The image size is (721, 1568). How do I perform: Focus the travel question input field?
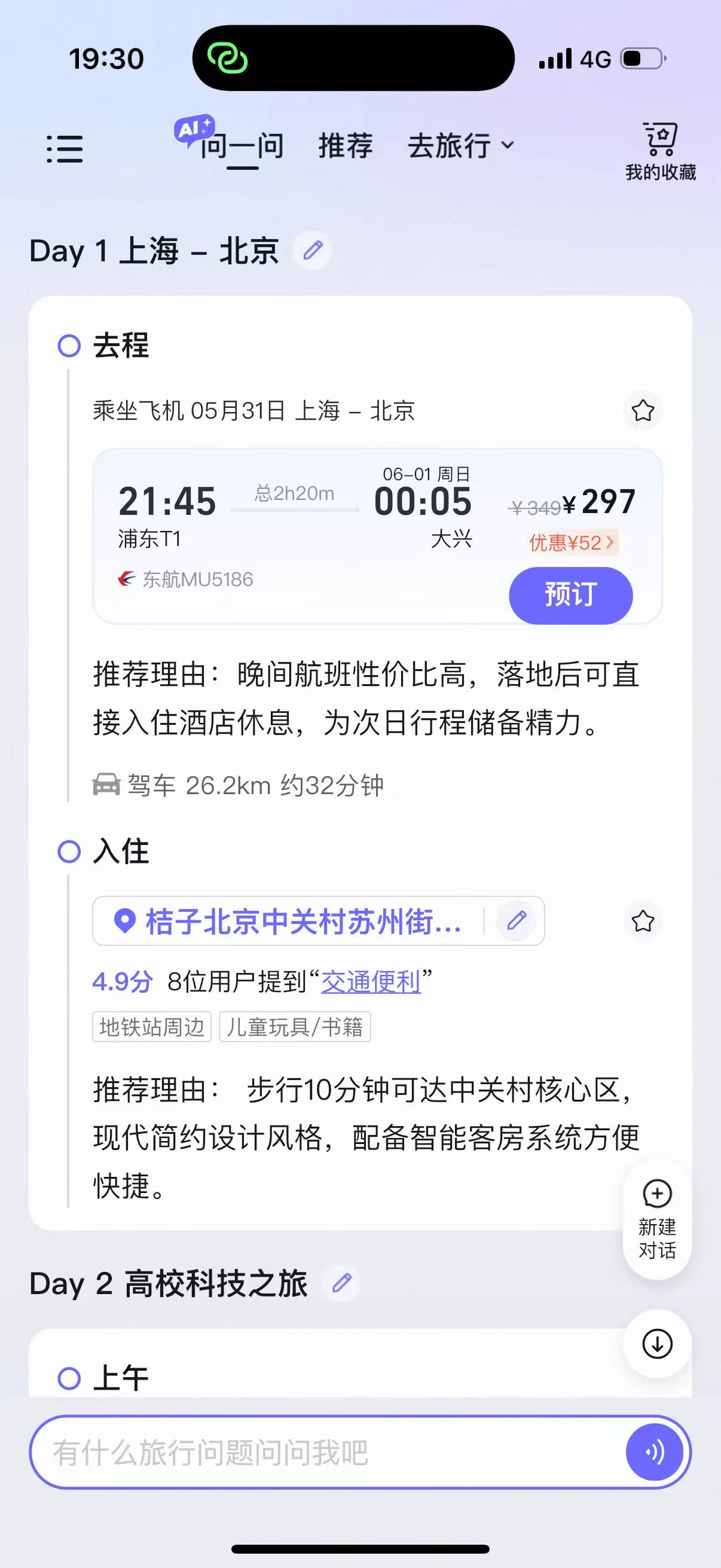329,1453
